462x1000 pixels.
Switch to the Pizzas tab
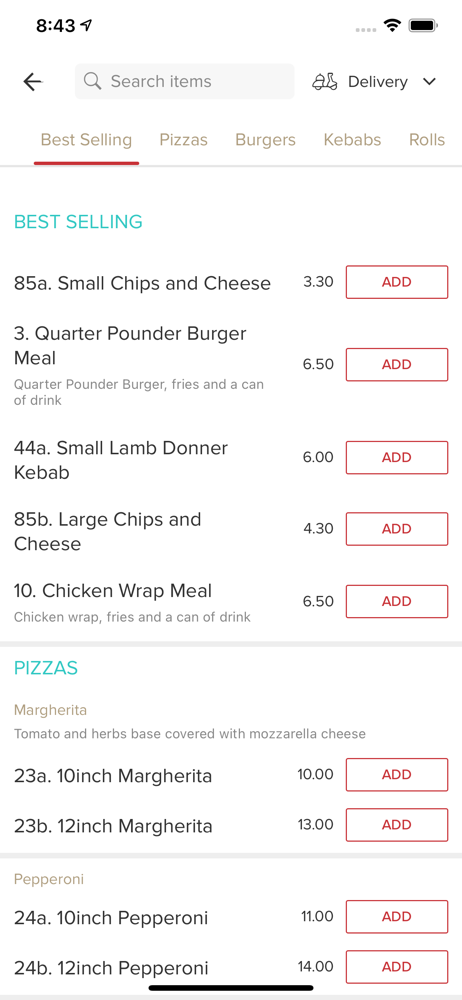(184, 140)
